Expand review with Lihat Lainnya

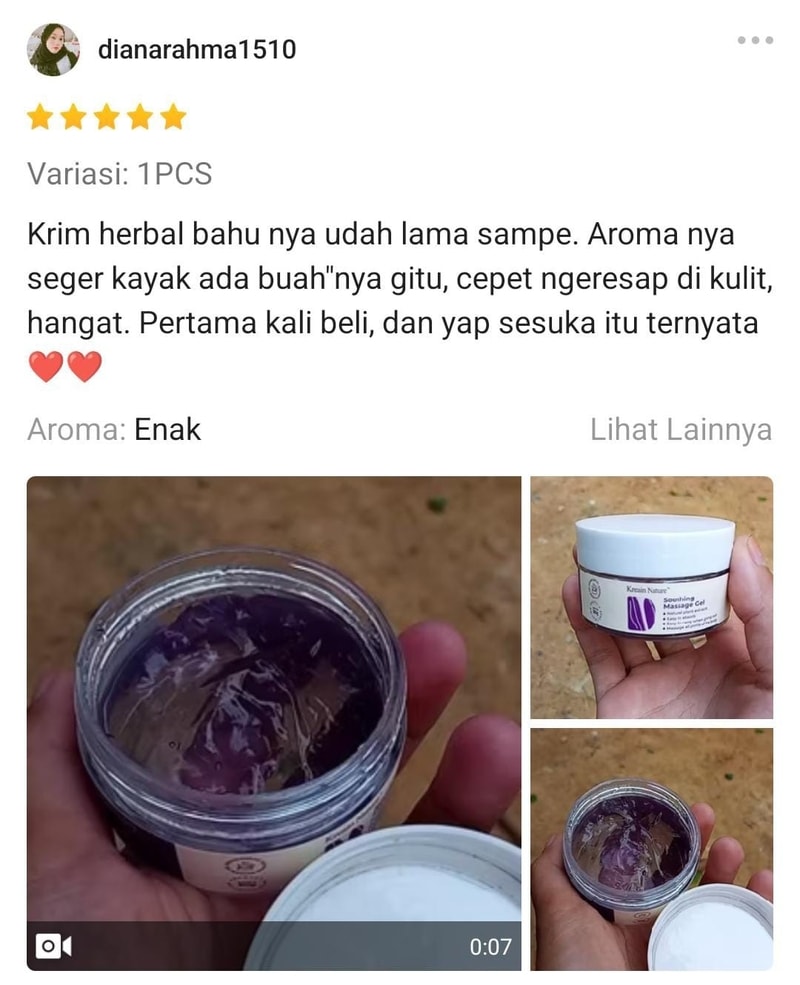(681, 430)
